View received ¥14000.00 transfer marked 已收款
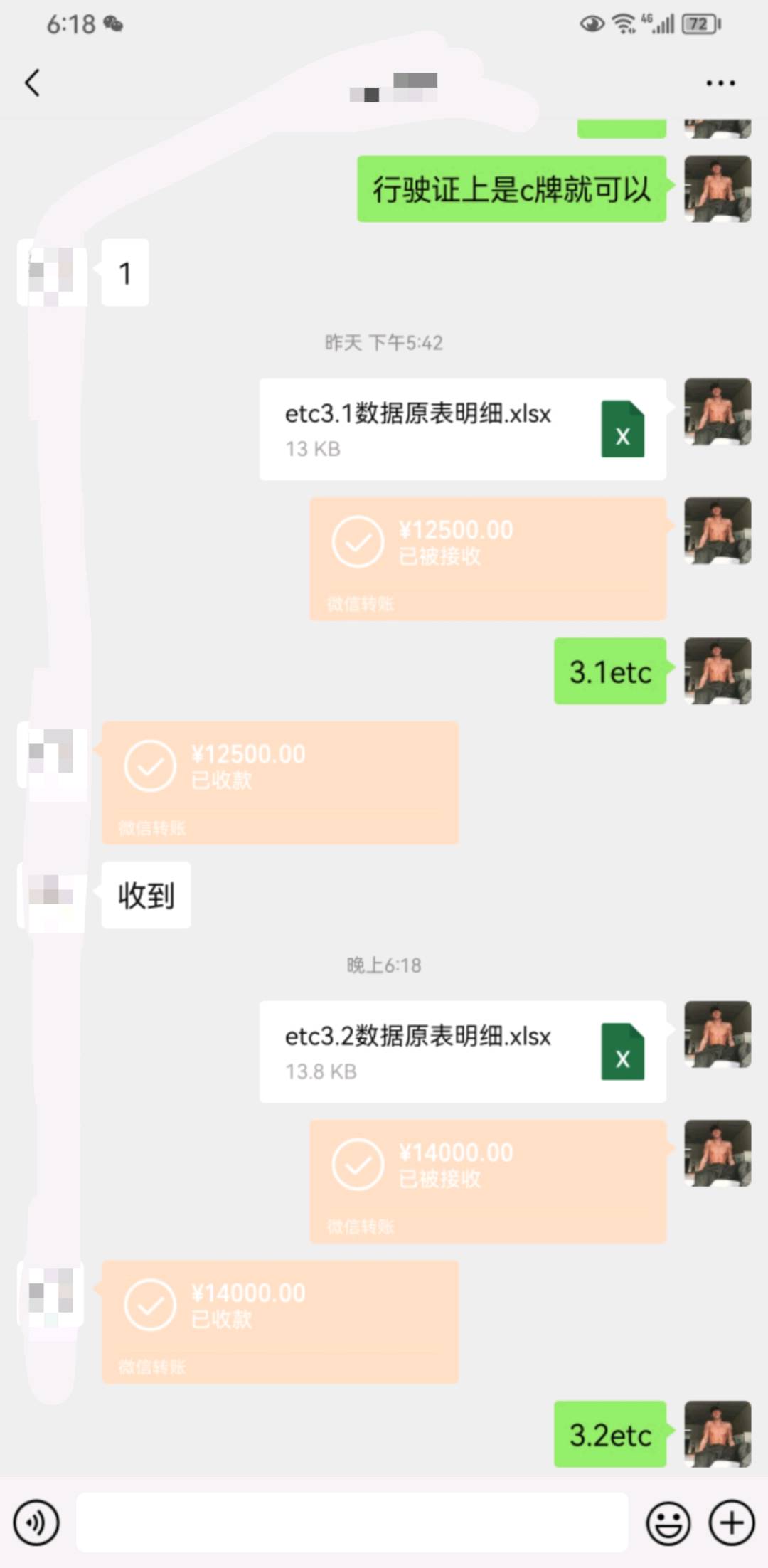The height and width of the screenshot is (1568, 768). click(280, 1322)
